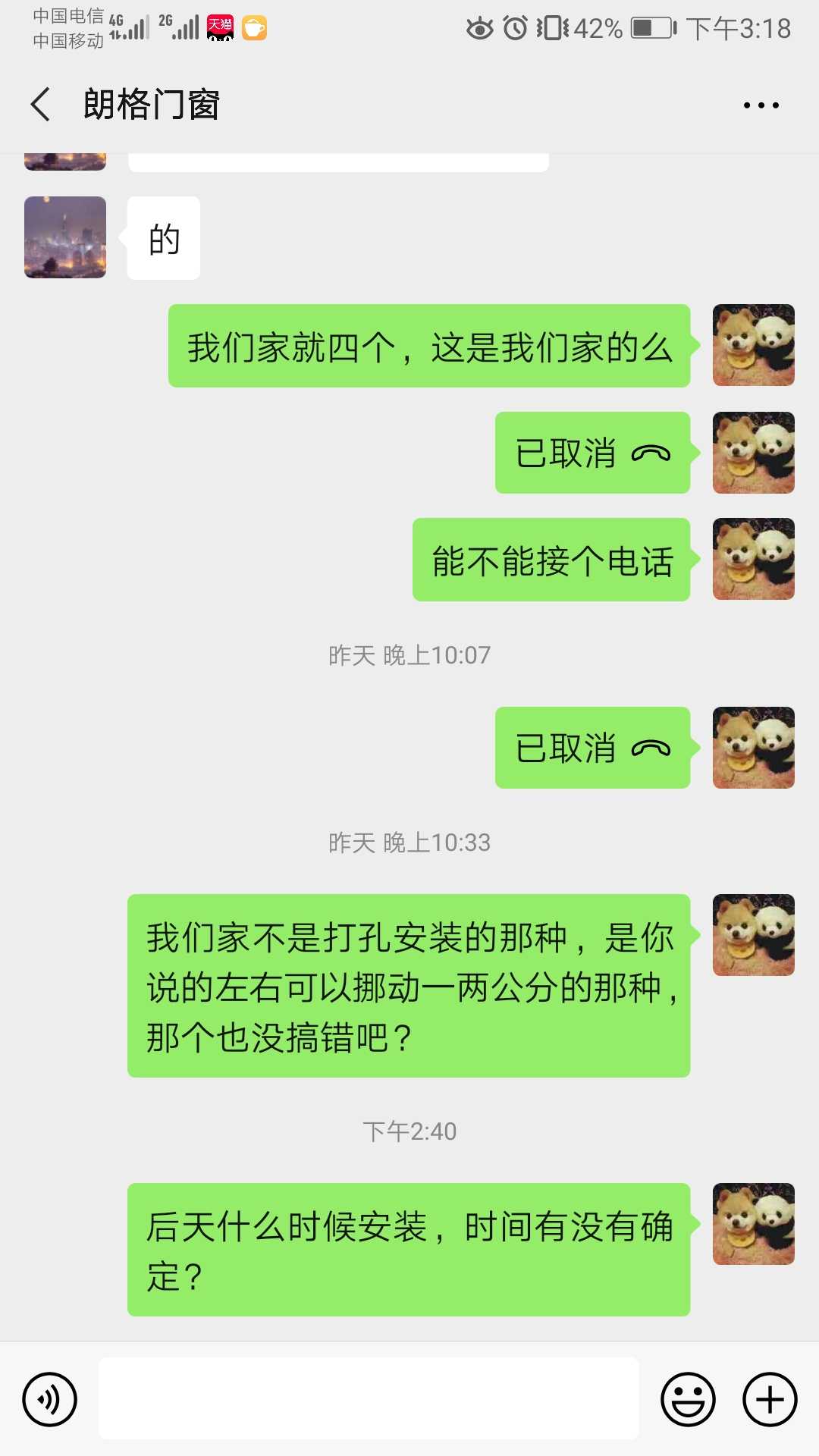The width and height of the screenshot is (819, 1456).
Task: Redial cancelled call from 昨天 晚上10:07
Action: click(592, 748)
